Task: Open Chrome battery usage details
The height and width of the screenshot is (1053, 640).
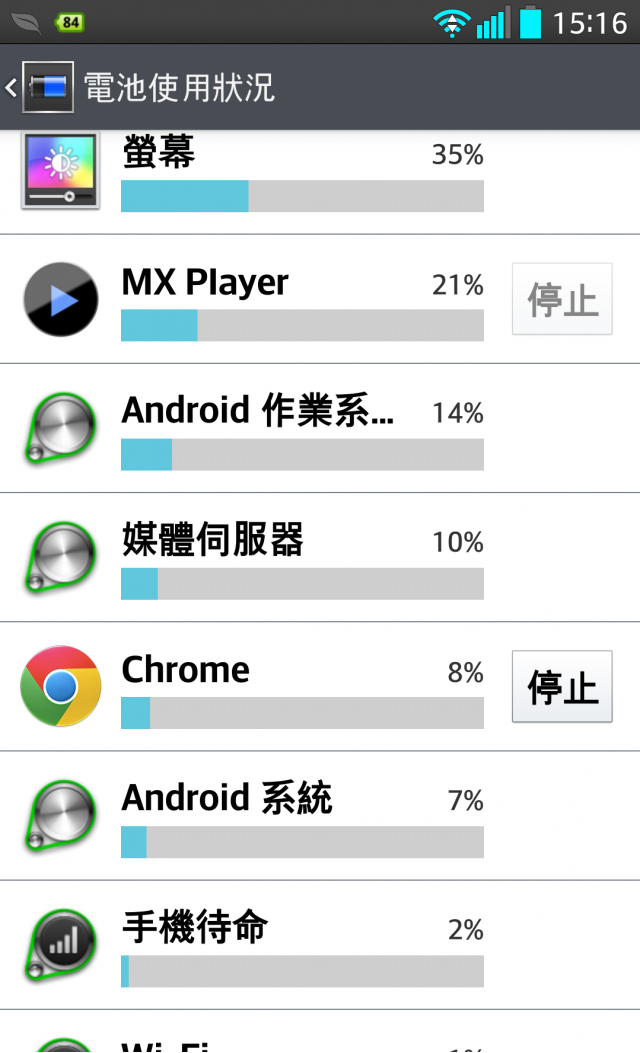Action: tap(300, 686)
